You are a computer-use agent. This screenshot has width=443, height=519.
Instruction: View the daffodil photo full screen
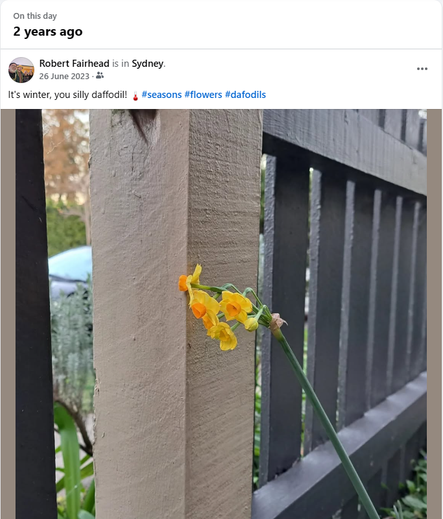coord(221,314)
